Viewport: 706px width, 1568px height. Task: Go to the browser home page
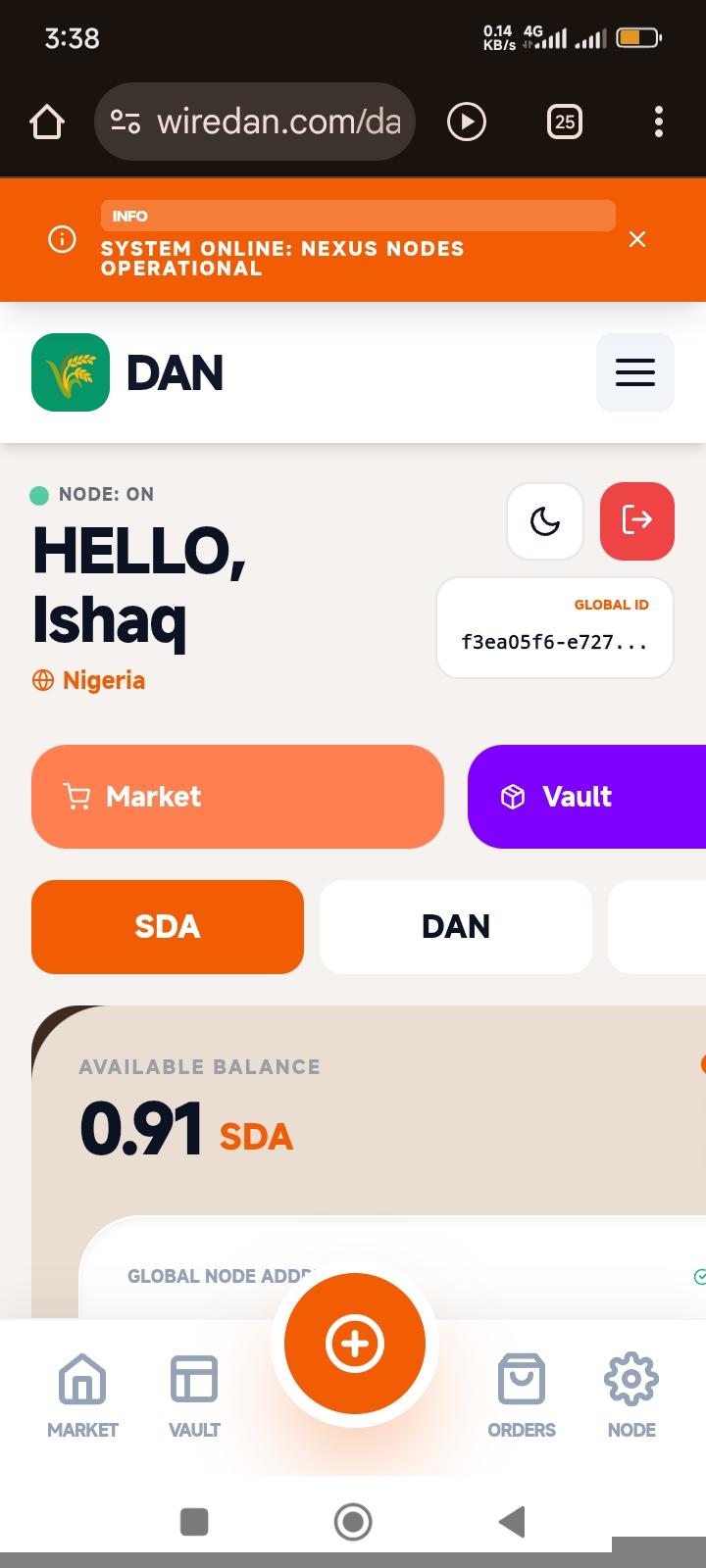pos(47,122)
